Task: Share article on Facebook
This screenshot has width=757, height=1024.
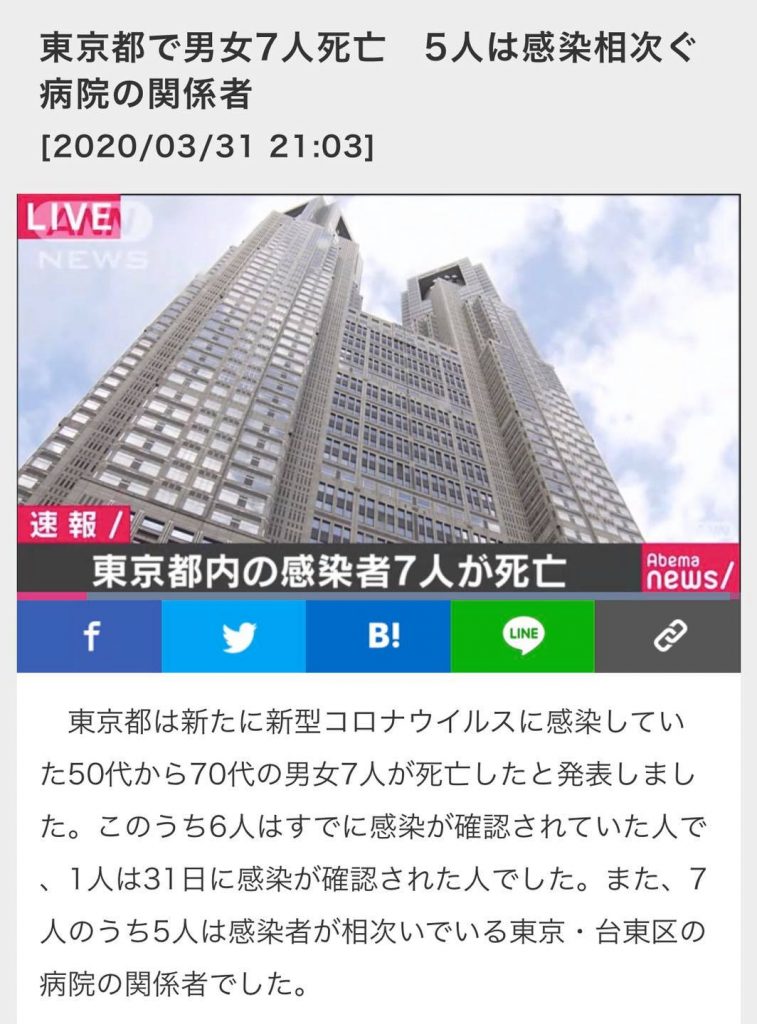Action: click(x=90, y=636)
